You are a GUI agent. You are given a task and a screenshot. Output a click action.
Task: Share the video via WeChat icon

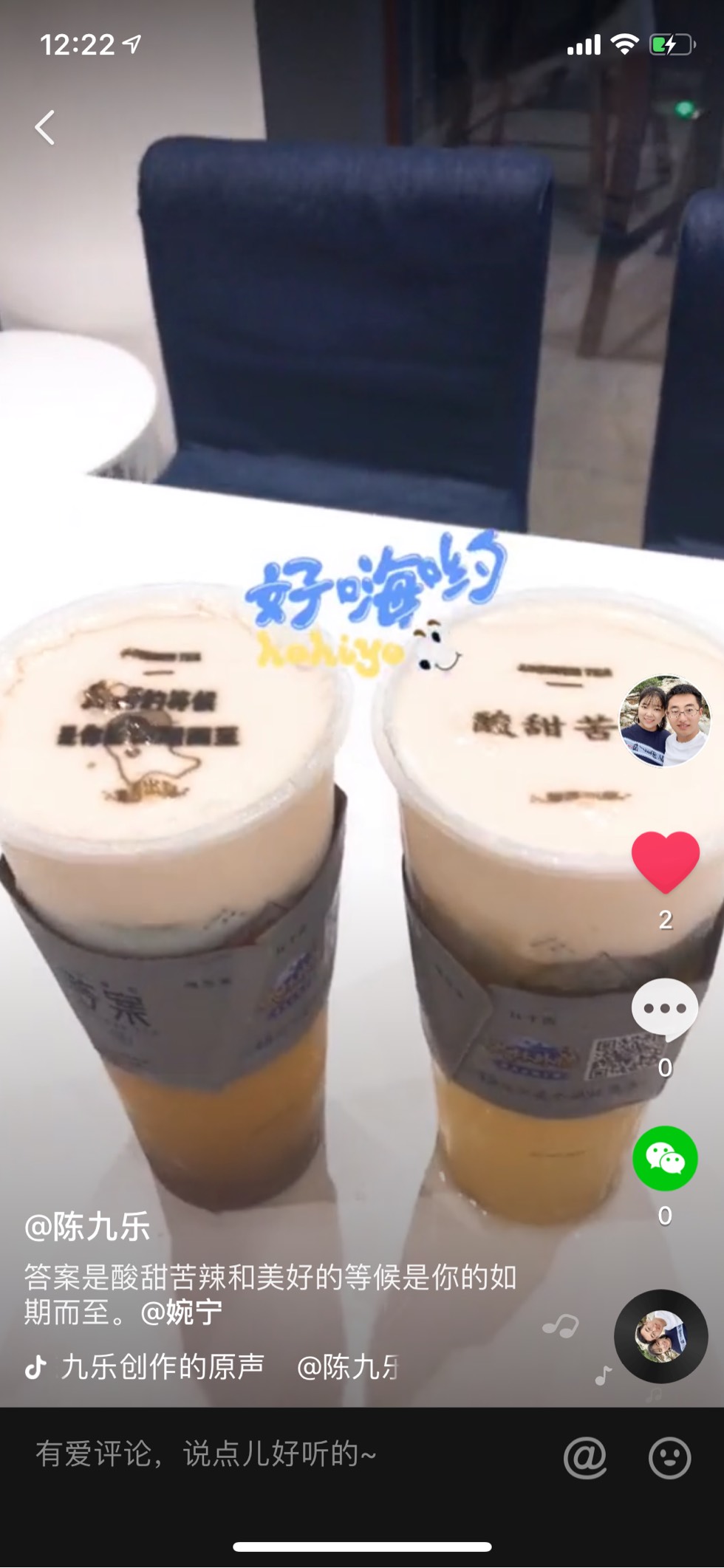[x=665, y=1157]
